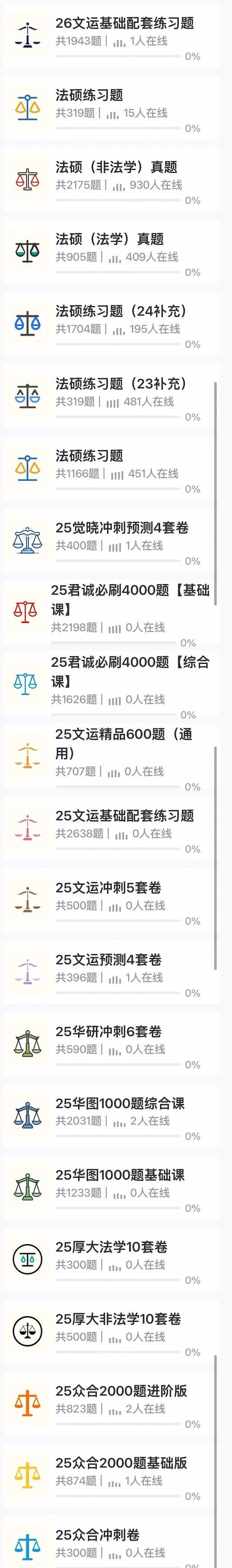Screen dimensions: 232x1568
Task: Open 25华图1000题综合课
Action: (120, 1104)
